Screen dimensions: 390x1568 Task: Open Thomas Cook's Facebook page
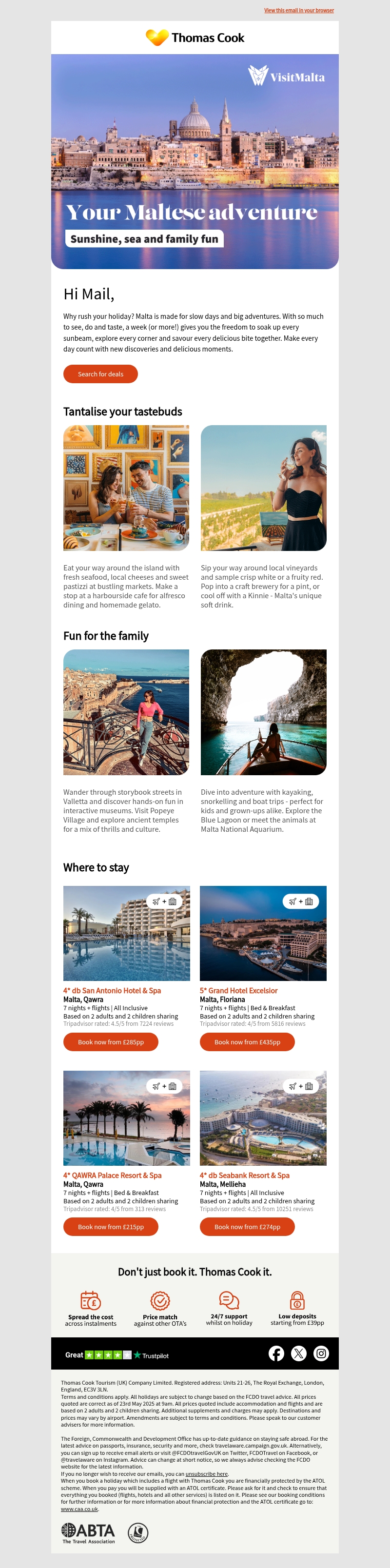click(276, 1353)
